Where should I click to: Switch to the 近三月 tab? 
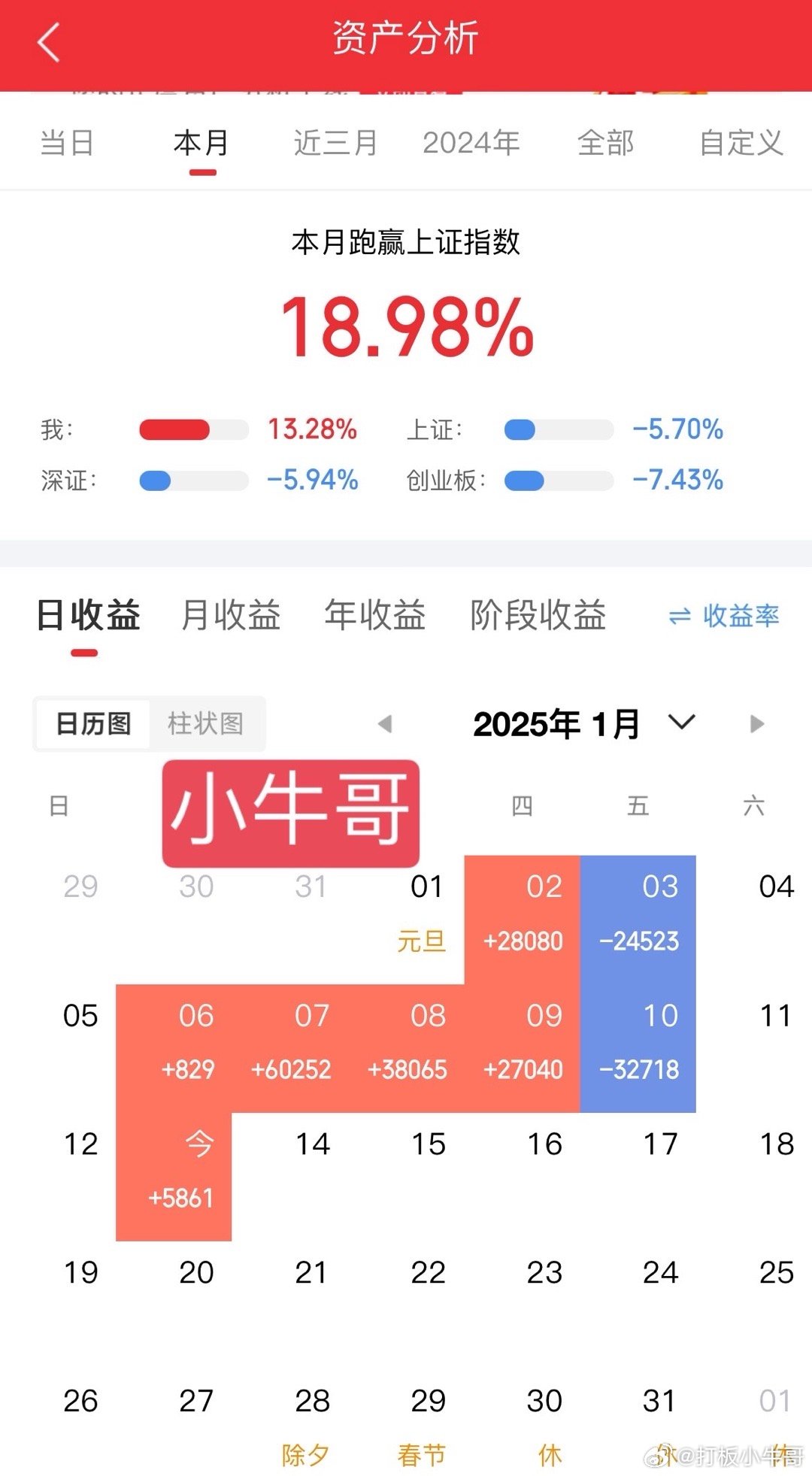click(335, 143)
